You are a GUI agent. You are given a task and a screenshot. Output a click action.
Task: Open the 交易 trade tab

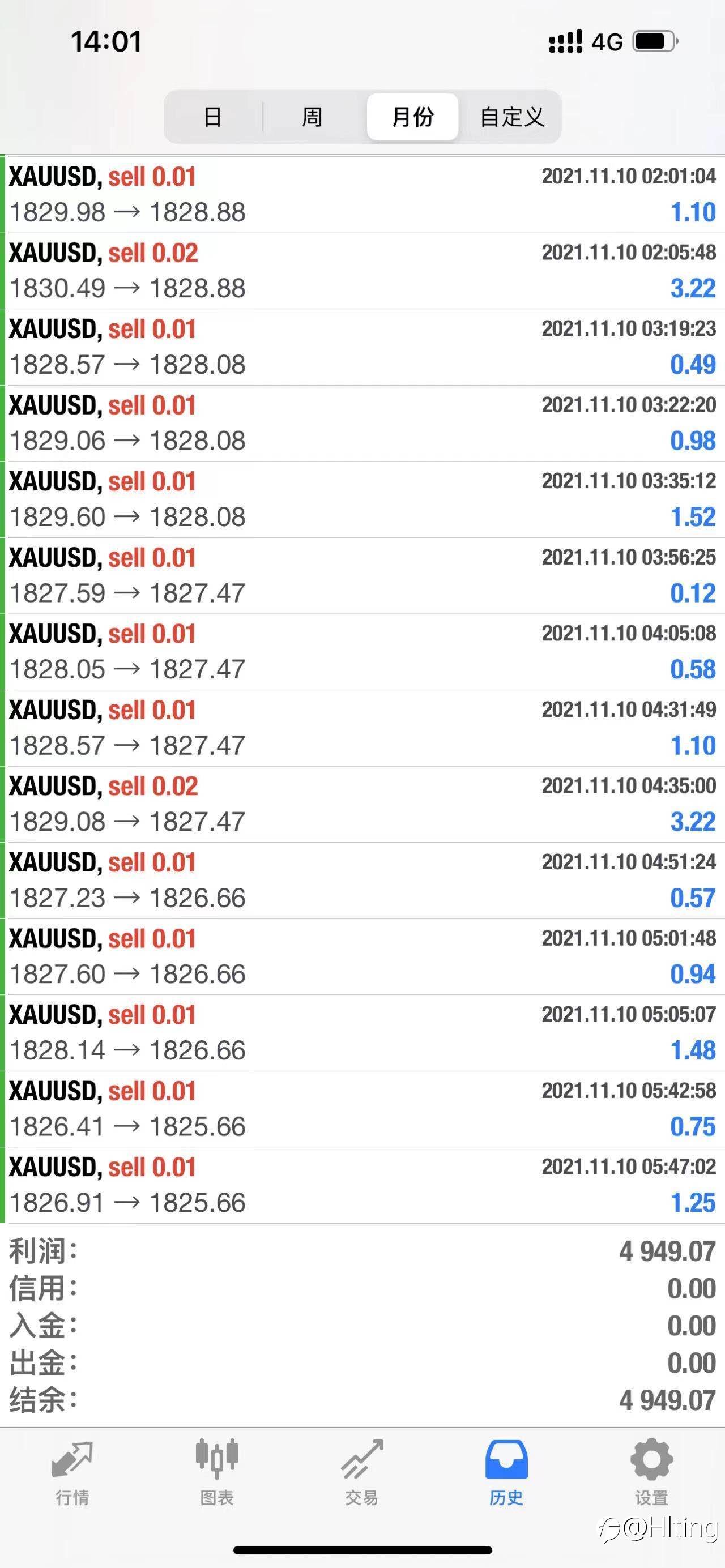tap(361, 1471)
